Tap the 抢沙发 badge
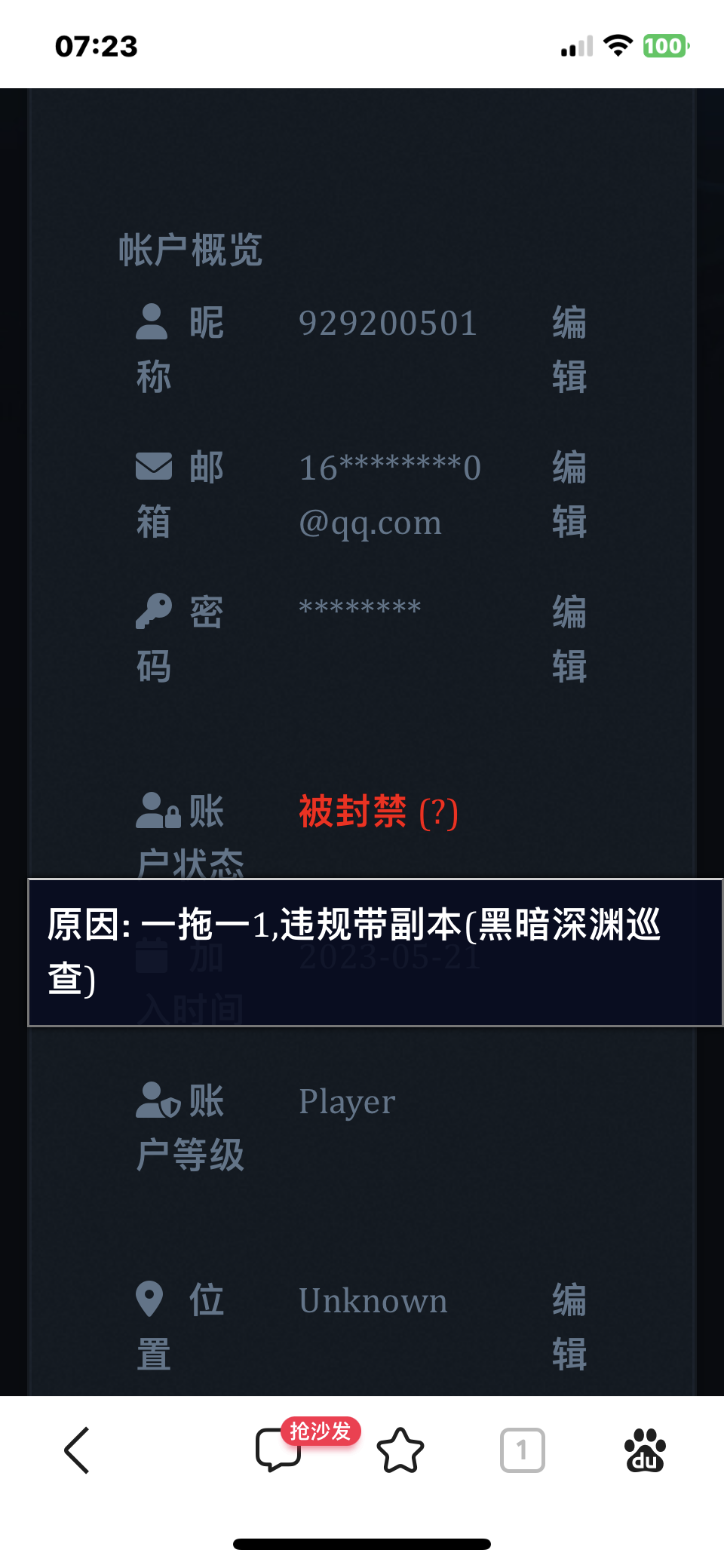This screenshot has width=724, height=1568. 320,1430
